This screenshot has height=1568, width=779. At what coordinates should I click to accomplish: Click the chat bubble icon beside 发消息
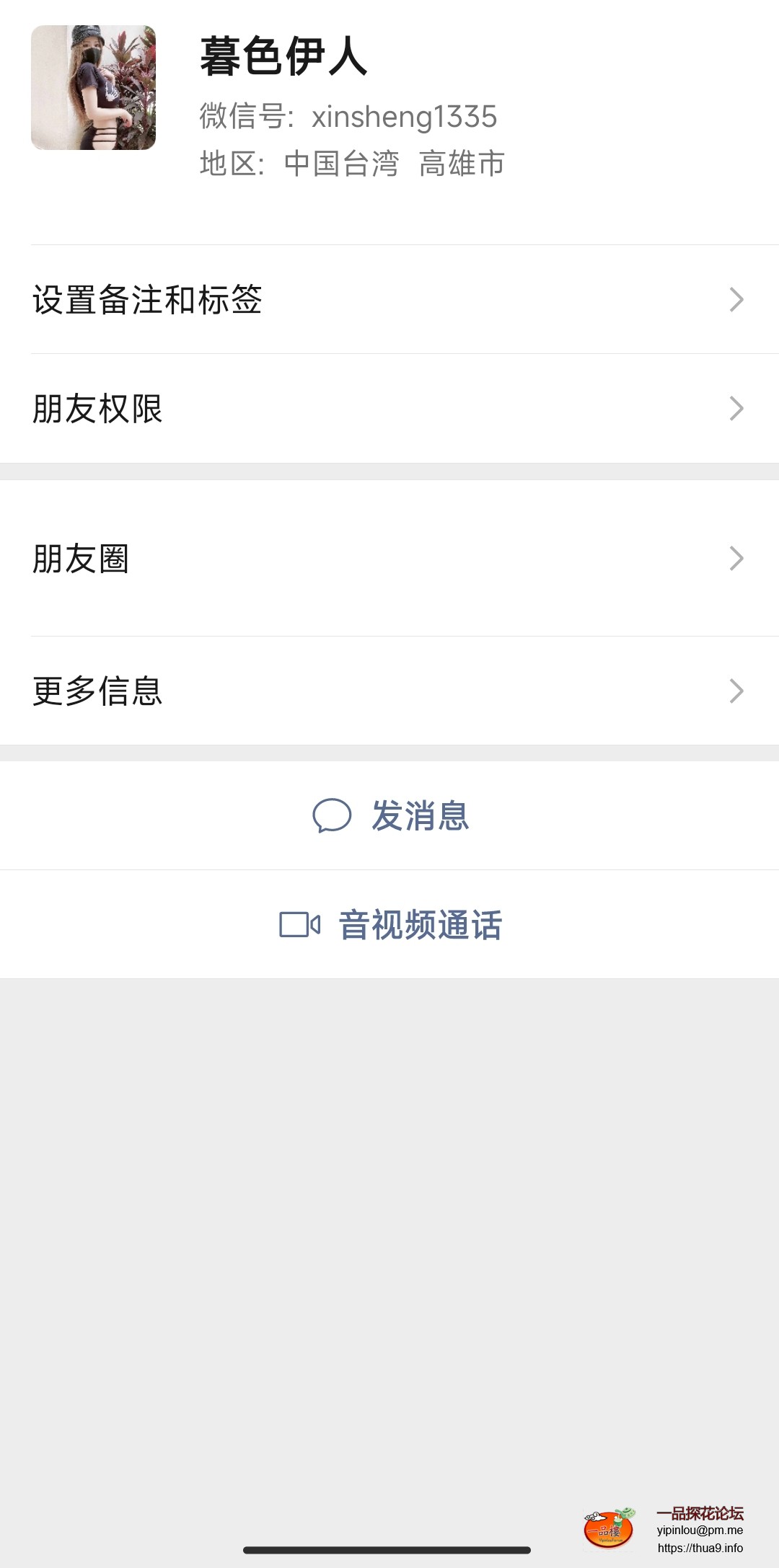click(x=333, y=815)
